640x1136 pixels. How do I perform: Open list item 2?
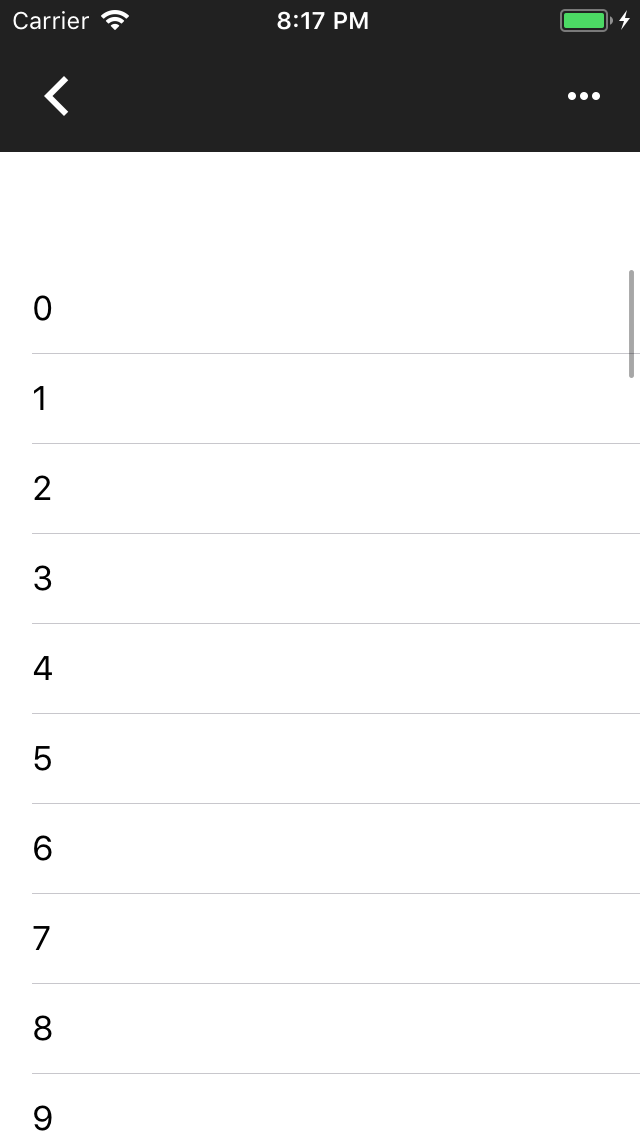click(x=320, y=488)
